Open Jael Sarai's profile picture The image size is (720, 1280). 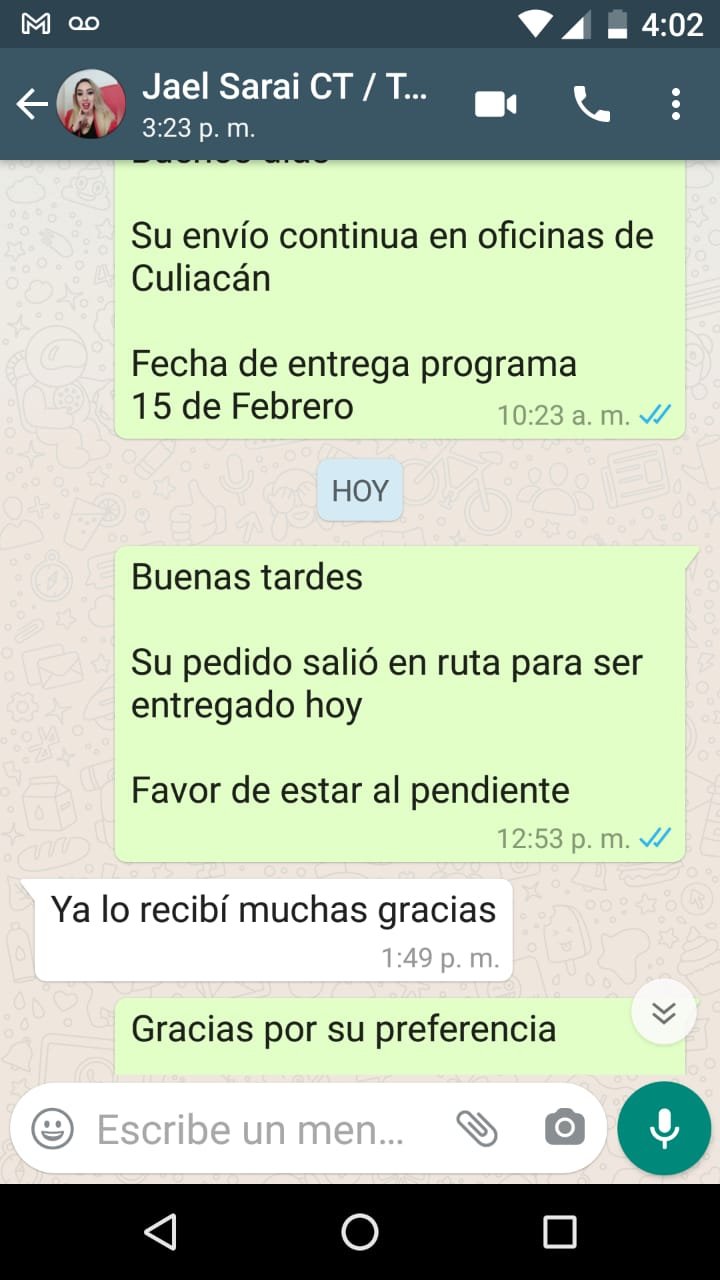tap(91, 104)
